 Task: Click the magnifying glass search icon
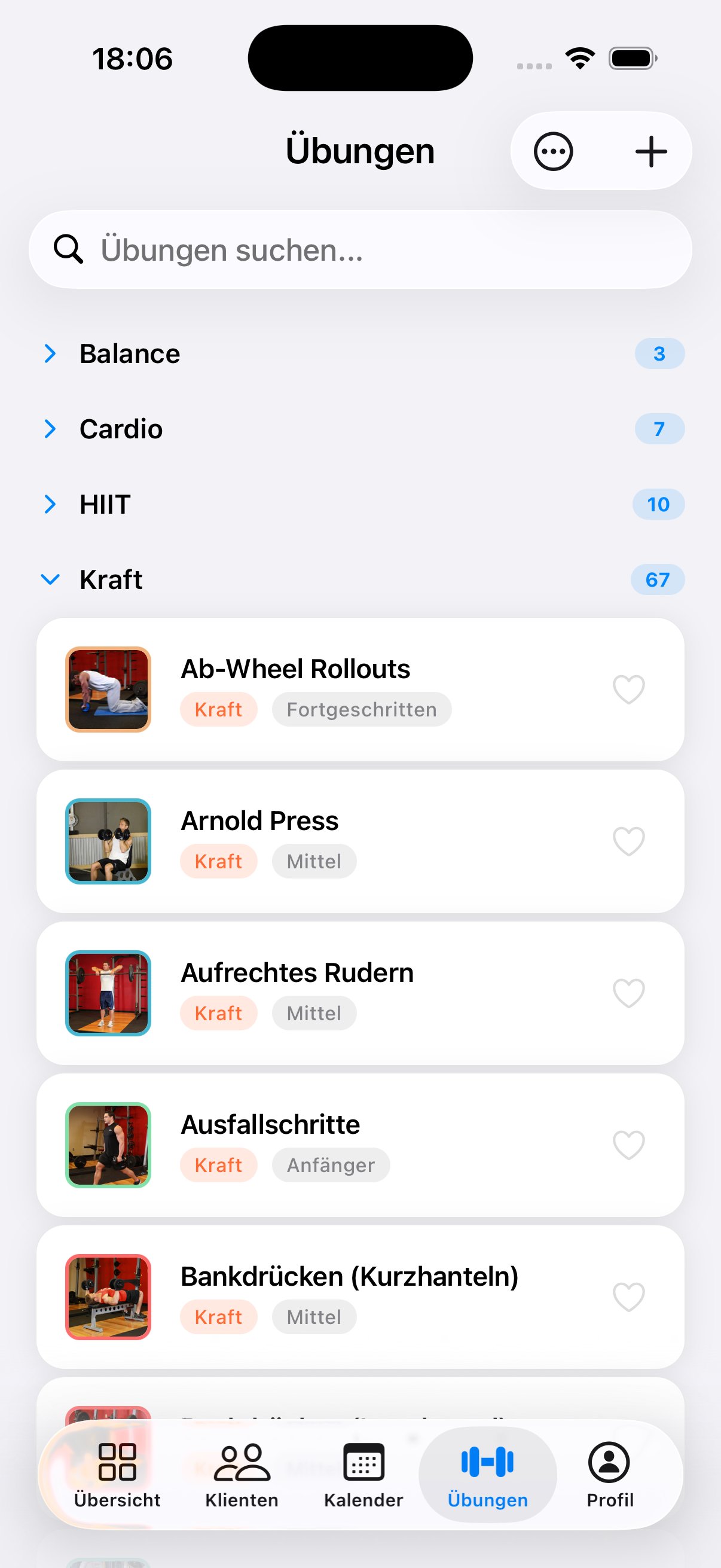[x=69, y=249]
